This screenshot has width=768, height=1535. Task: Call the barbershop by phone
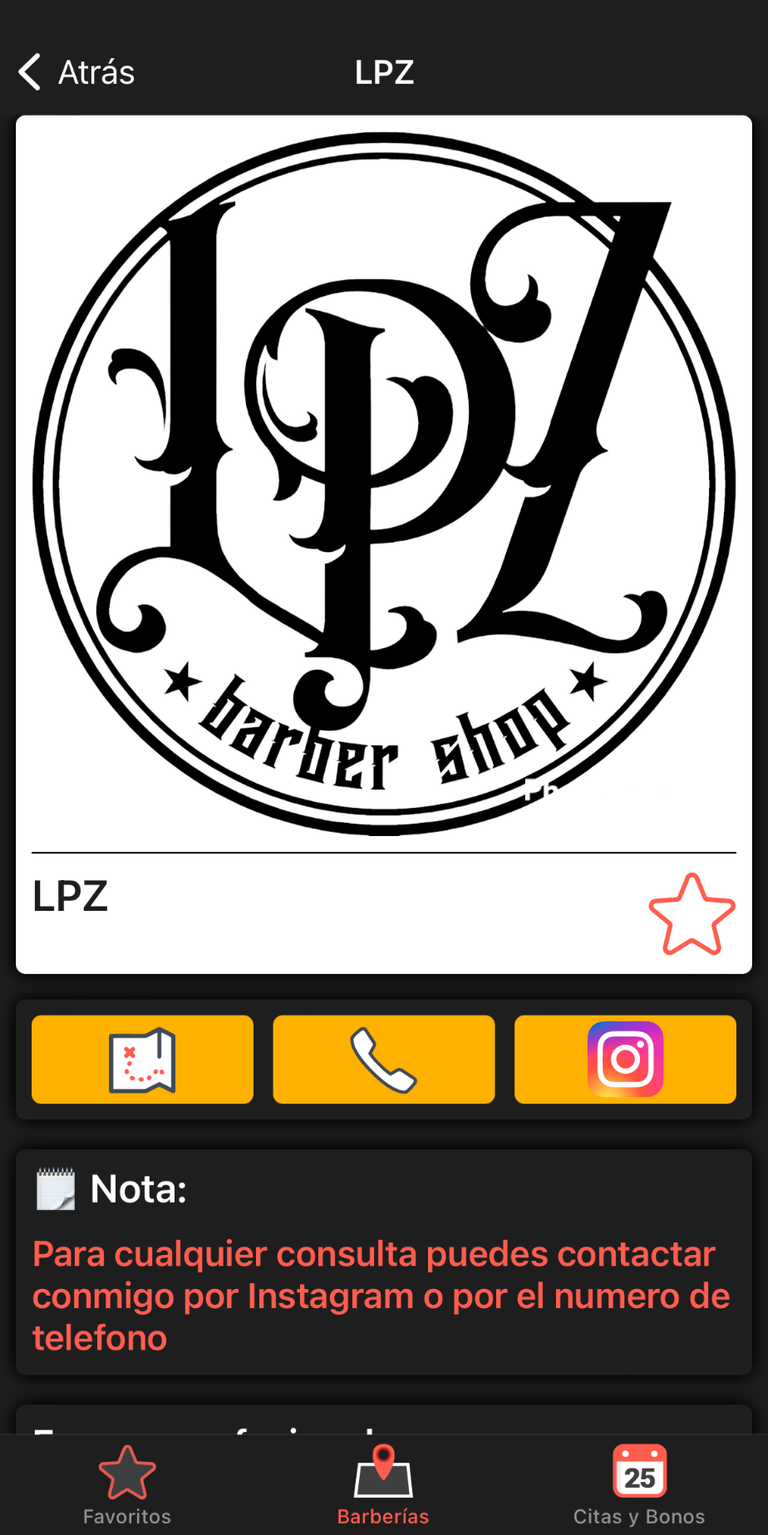(384, 1060)
